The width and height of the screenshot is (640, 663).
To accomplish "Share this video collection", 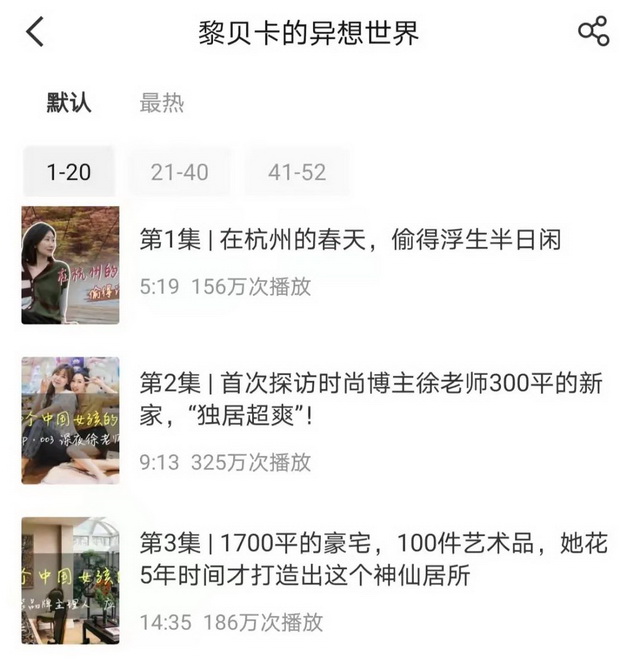I will coord(593,32).
